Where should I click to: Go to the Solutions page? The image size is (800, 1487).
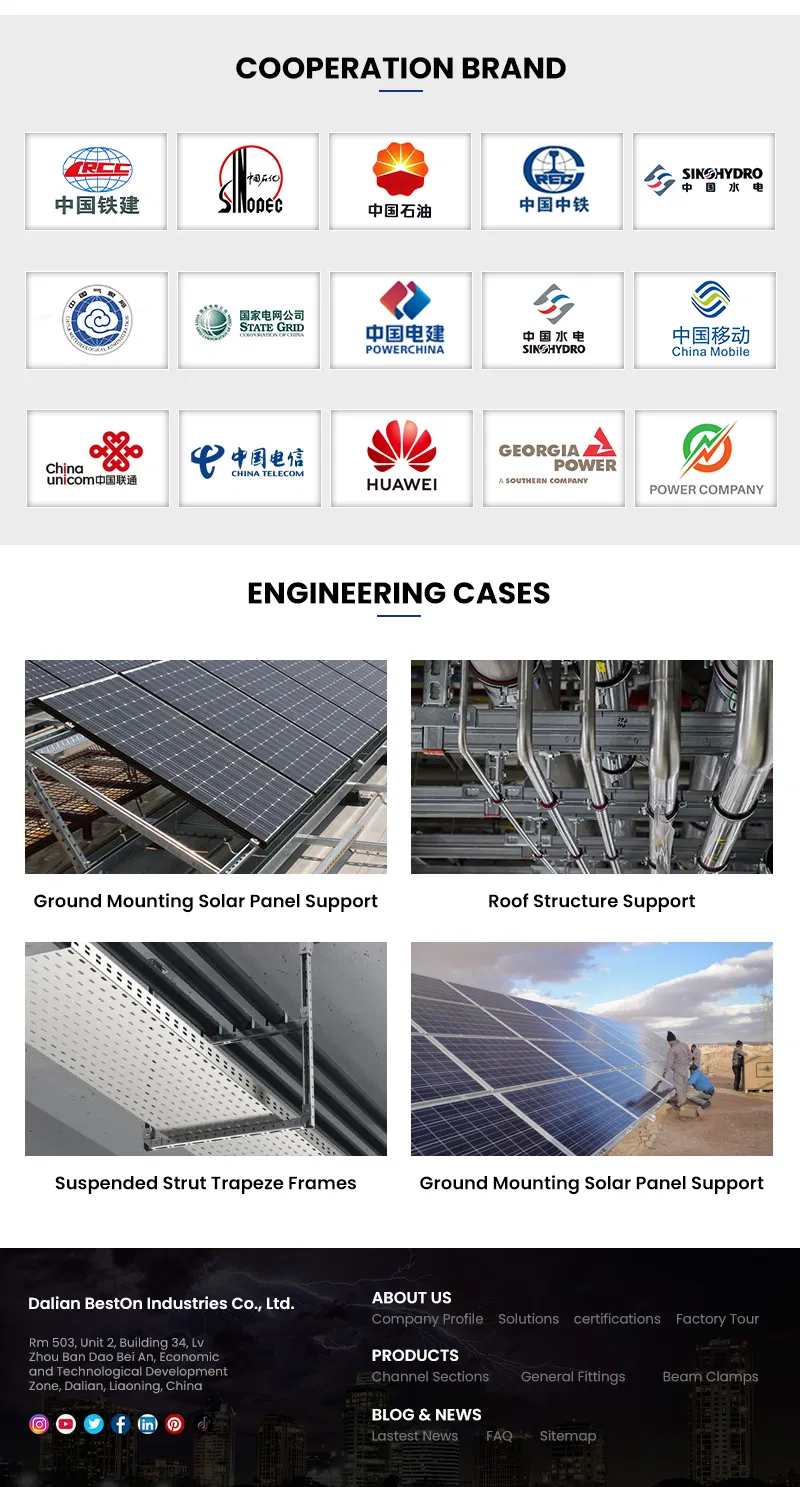coord(528,1319)
